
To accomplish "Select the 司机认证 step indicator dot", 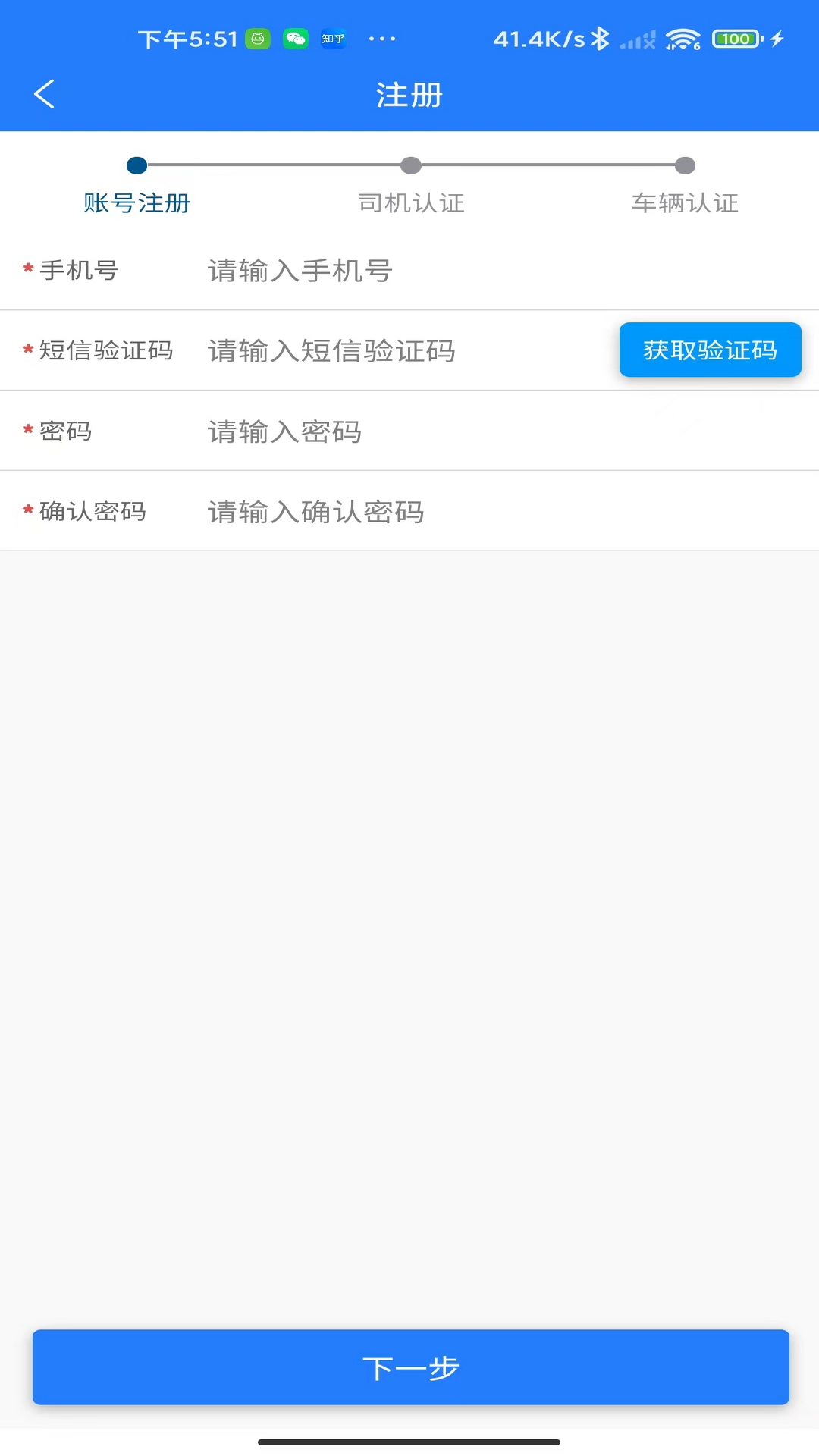I will point(410,166).
